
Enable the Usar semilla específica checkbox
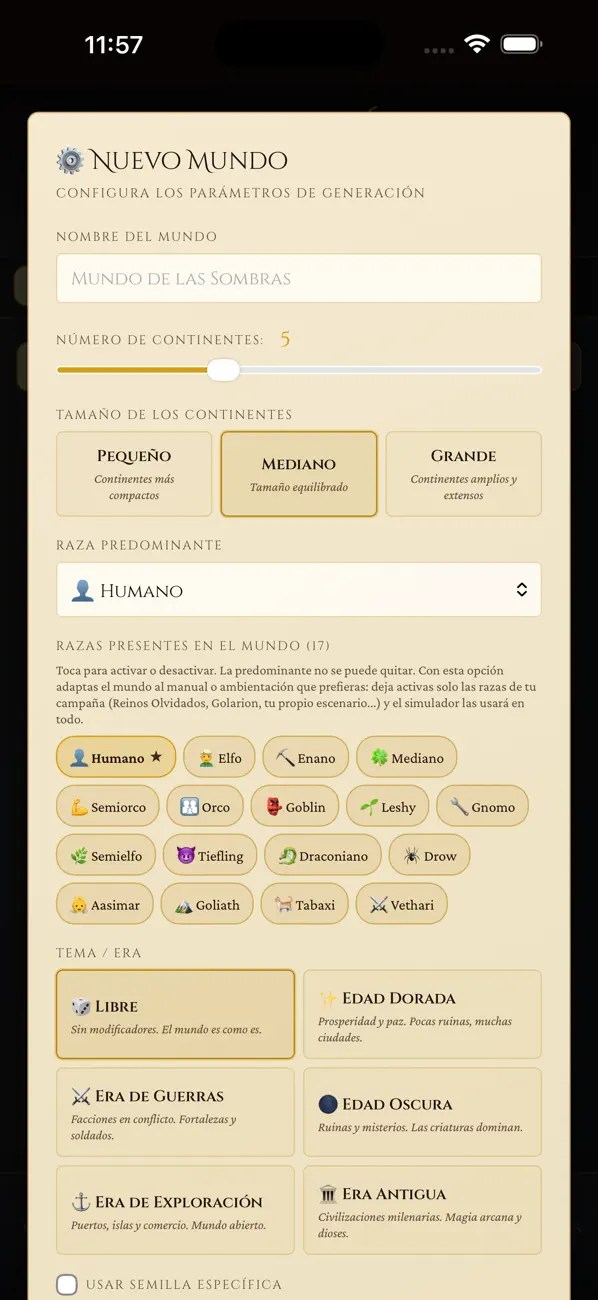click(67, 1285)
